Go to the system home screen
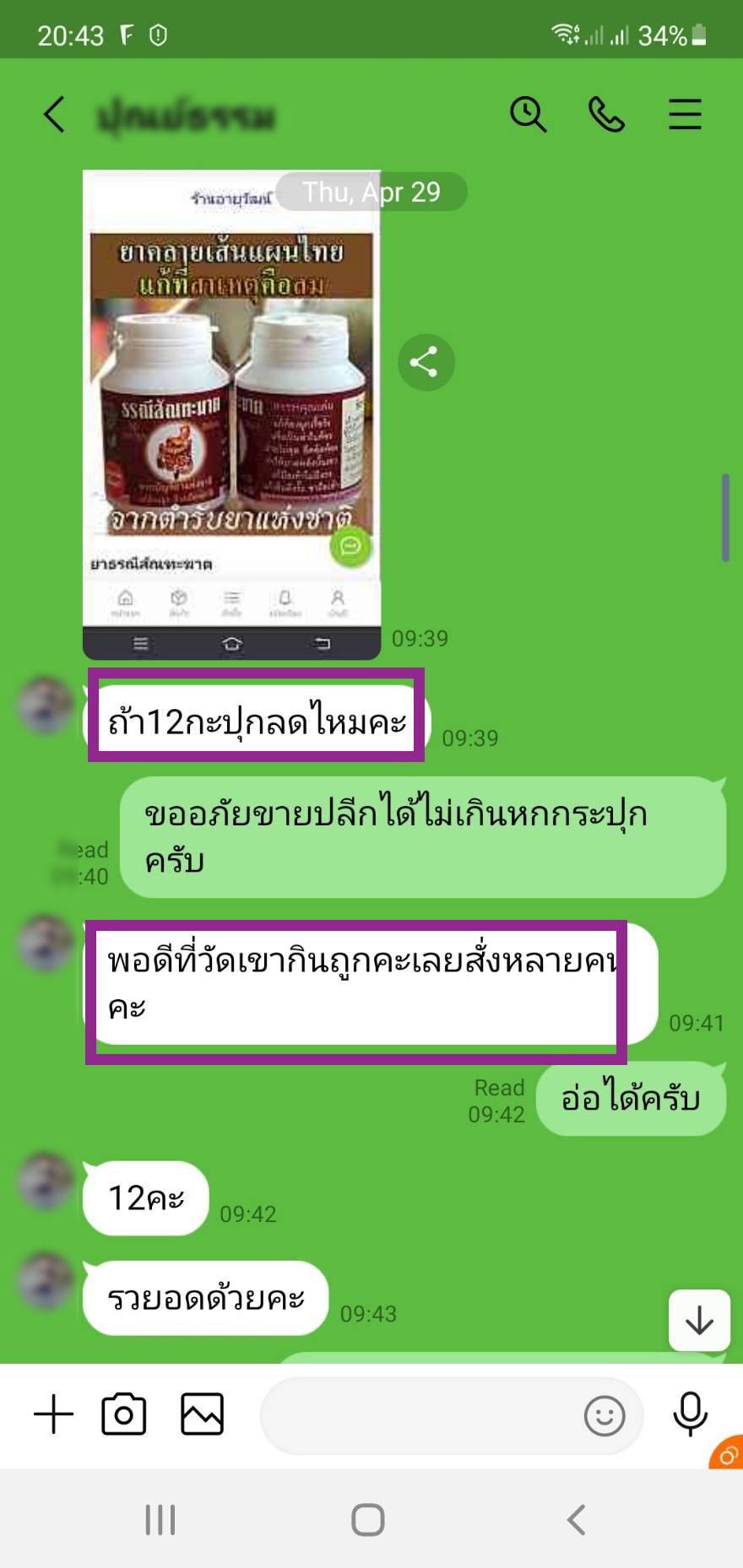This screenshot has height=1568, width=743. 368,1520
